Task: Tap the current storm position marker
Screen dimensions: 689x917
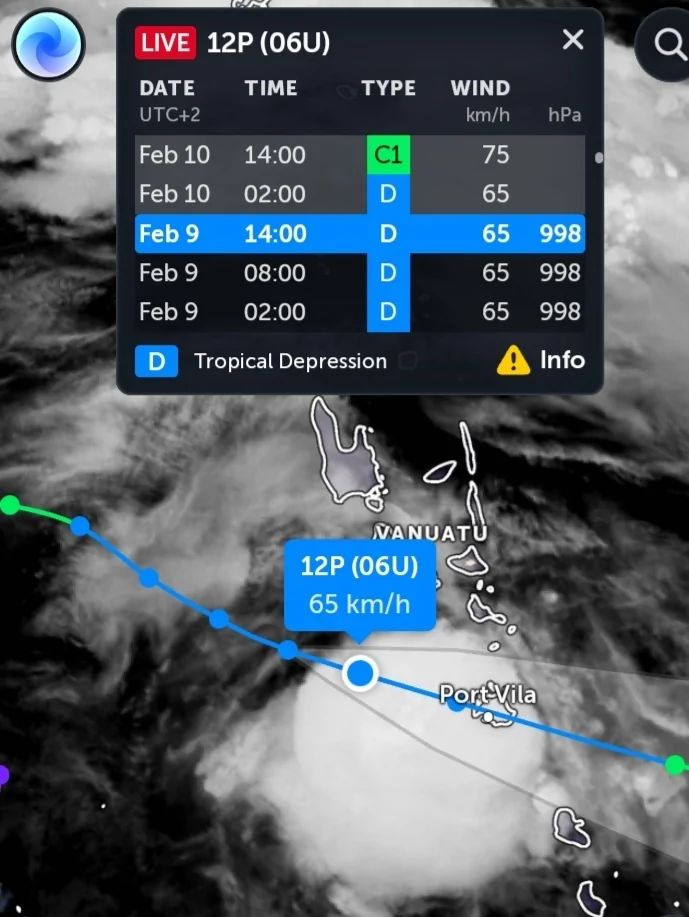Action: click(359, 673)
